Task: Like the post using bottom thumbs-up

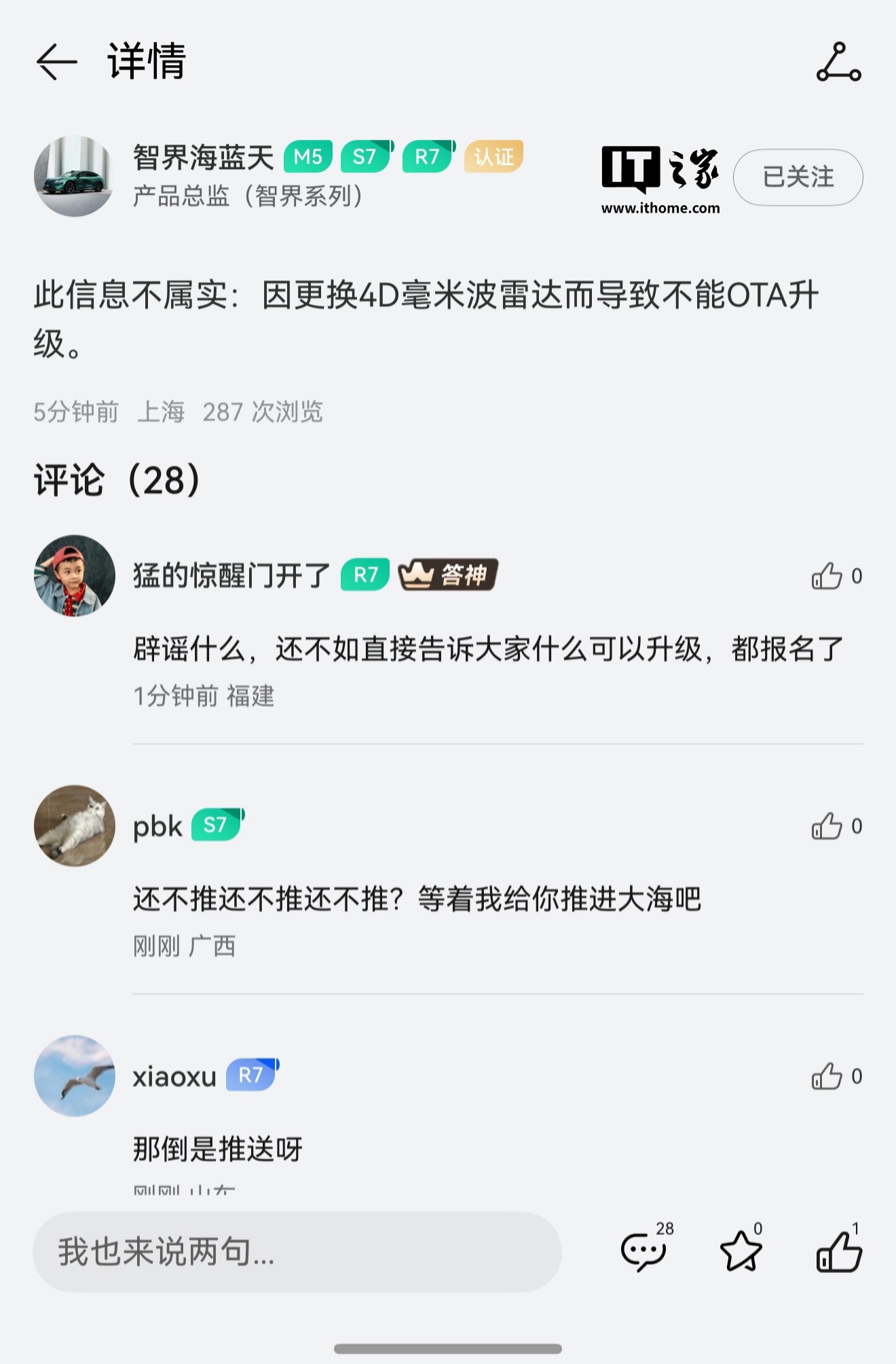Action: (839, 1251)
